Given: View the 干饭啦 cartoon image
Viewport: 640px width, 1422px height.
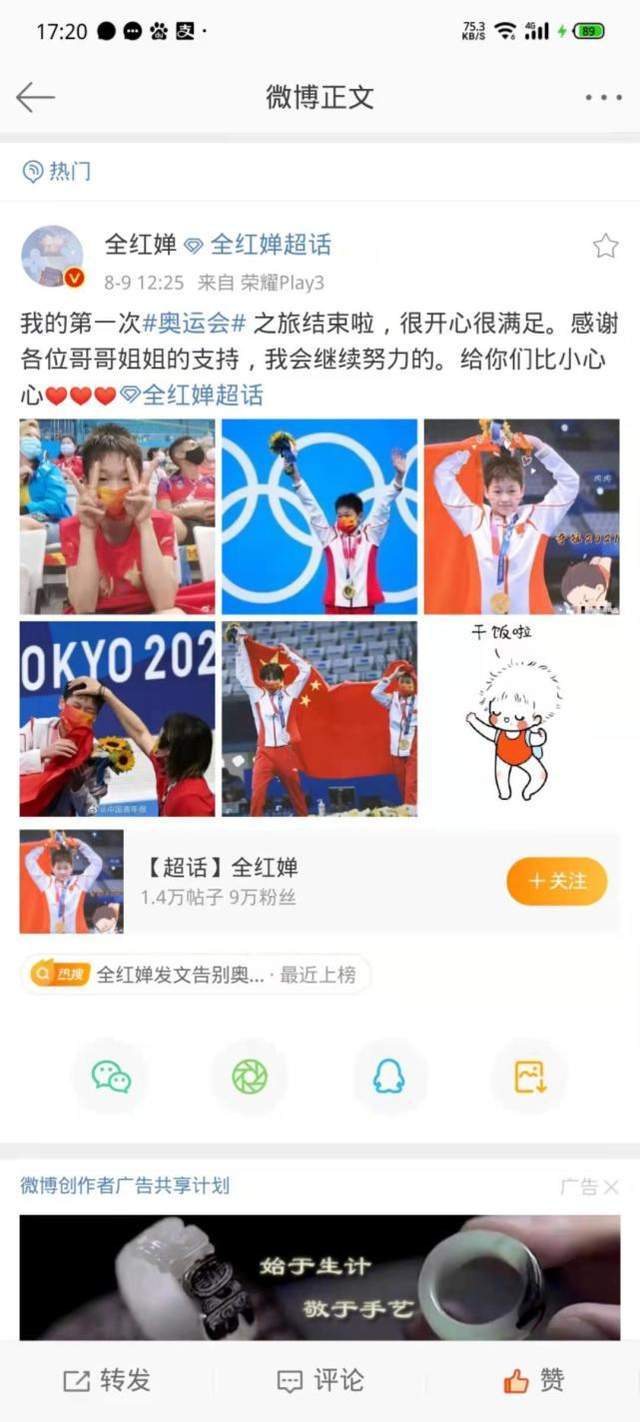Looking at the screenshot, I should coord(521,718).
